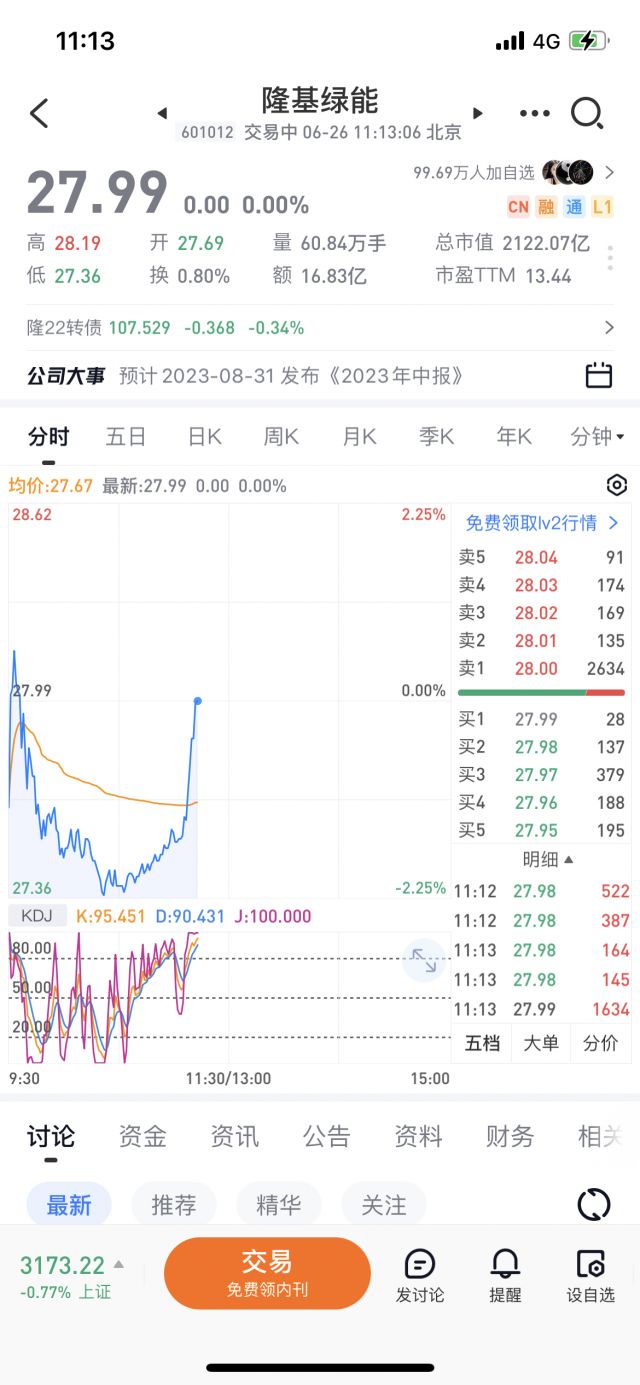Open chart settings gear icon
The width and height of the screenshot is (640, 1385).
pyautogui.click(x=617, y=486)
